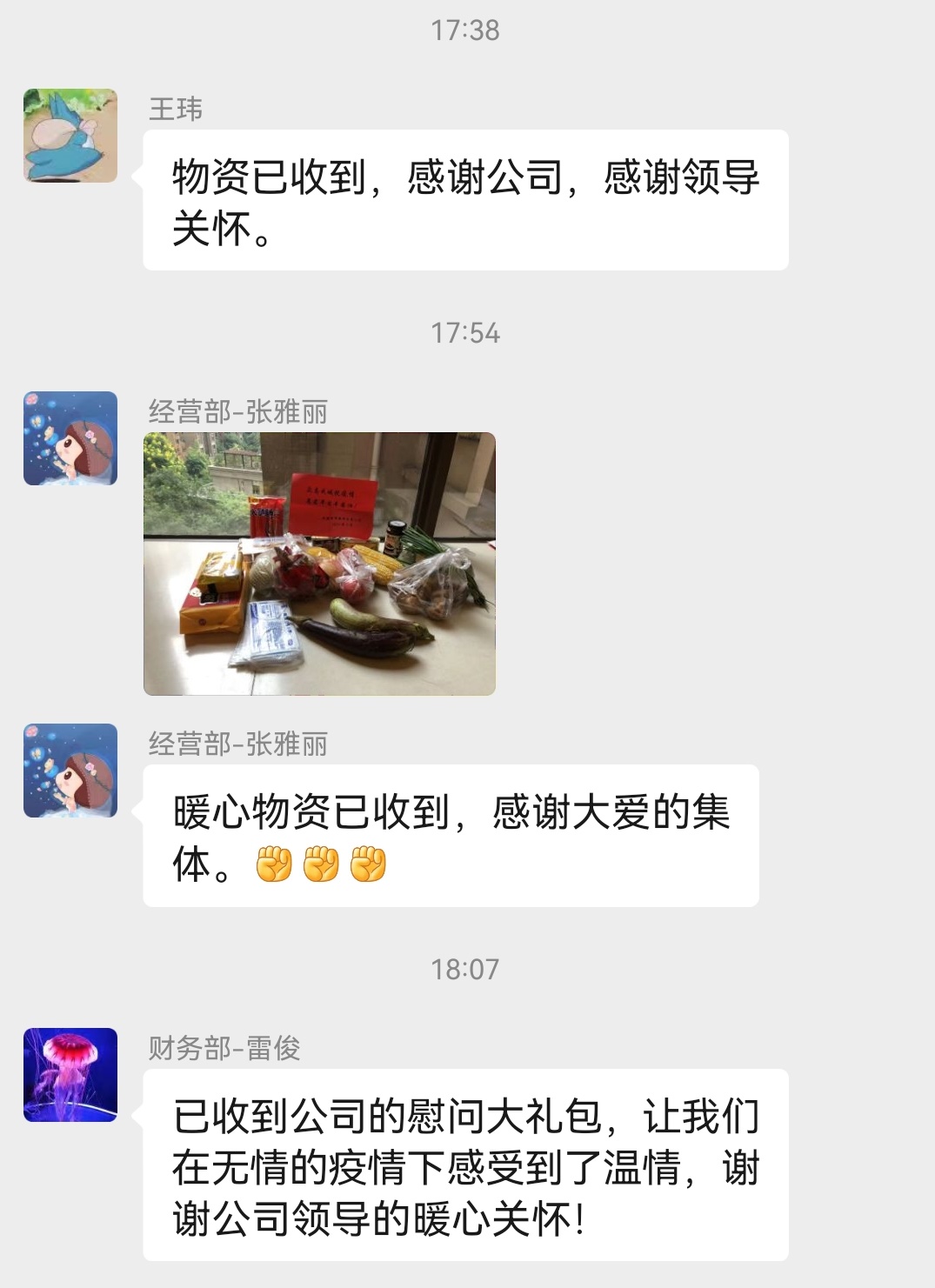Open 王玮's profile avatar
935x1288 pixels.
pyautogui.click(x=70, y=136)
